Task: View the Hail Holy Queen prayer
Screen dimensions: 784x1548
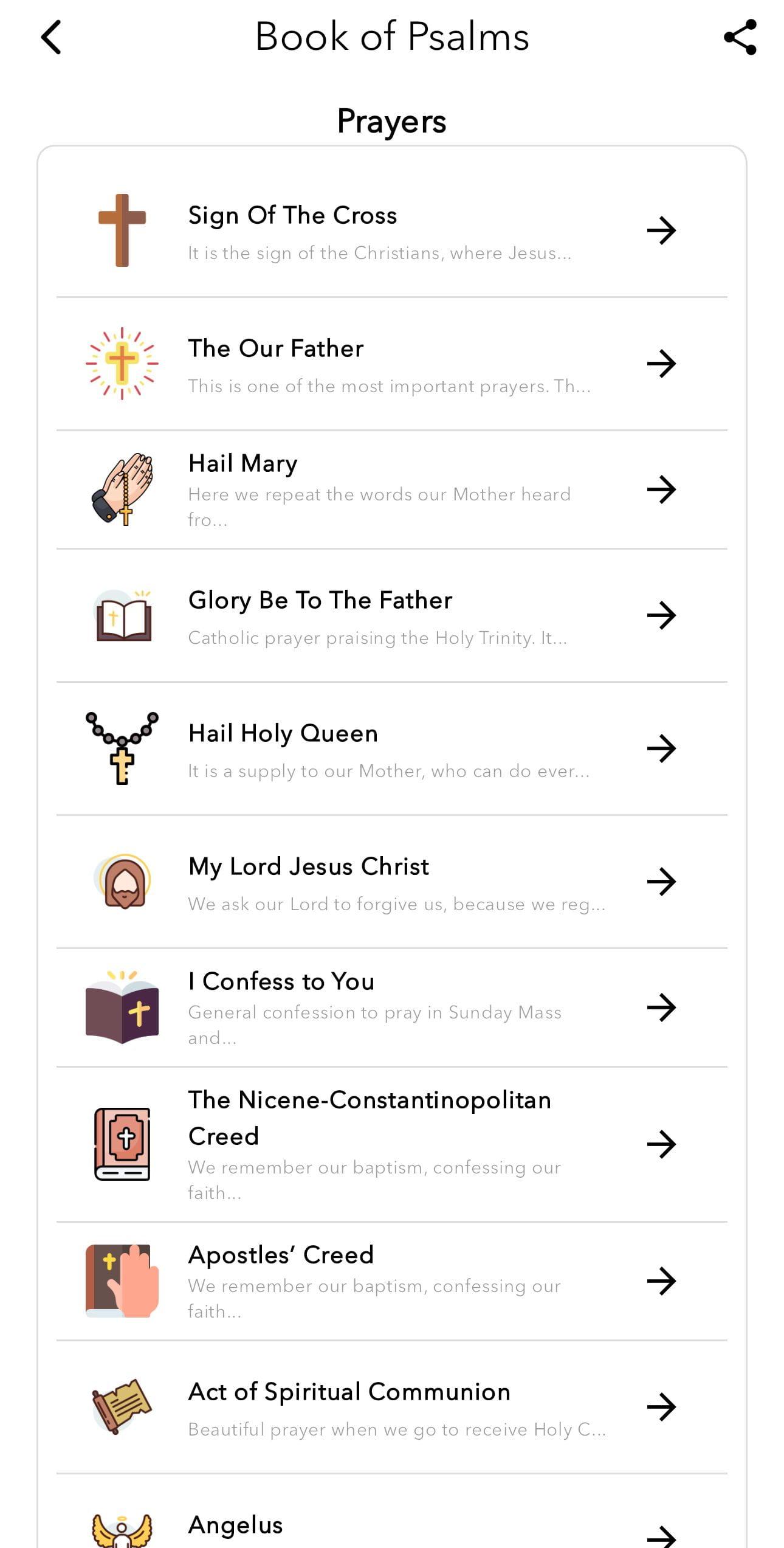Action: point(392,749)
